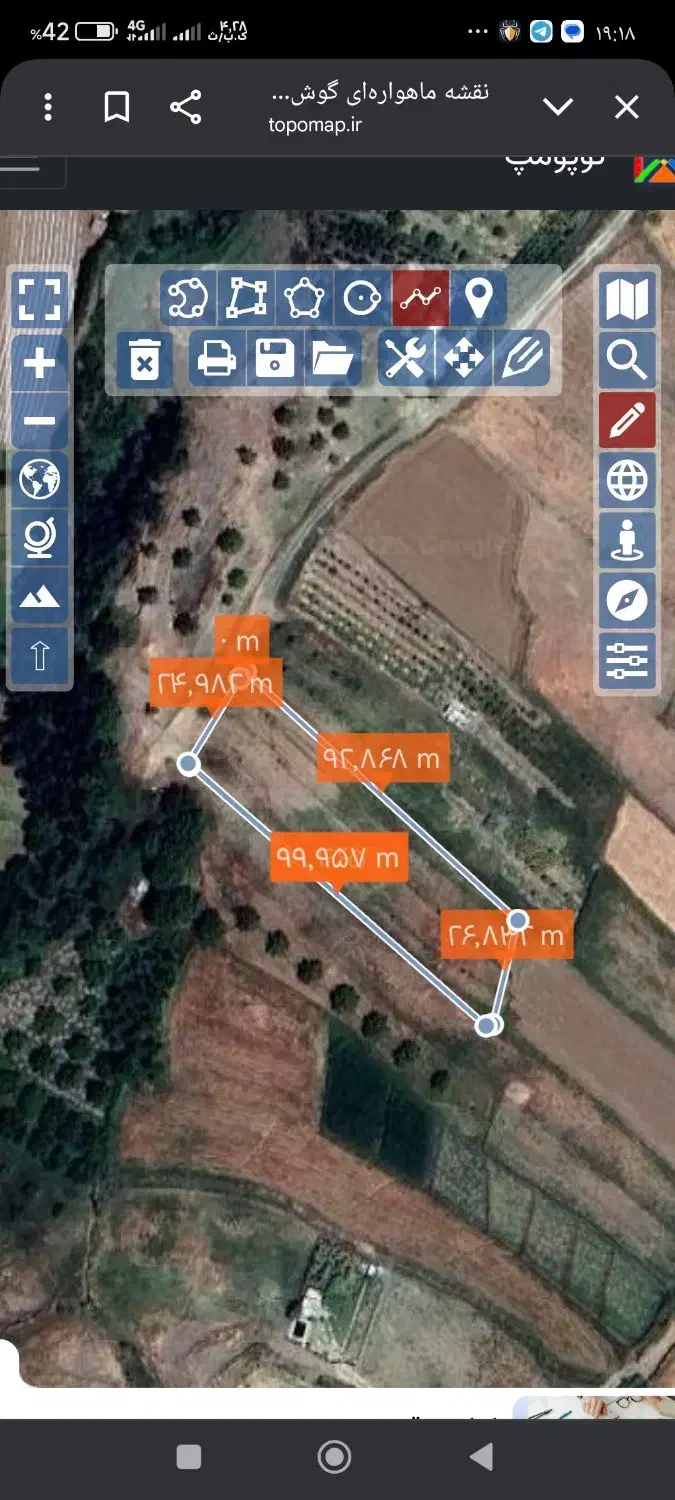Delete drawn shapes with the trash icon

pyautogui.click(x=145, y=359)
